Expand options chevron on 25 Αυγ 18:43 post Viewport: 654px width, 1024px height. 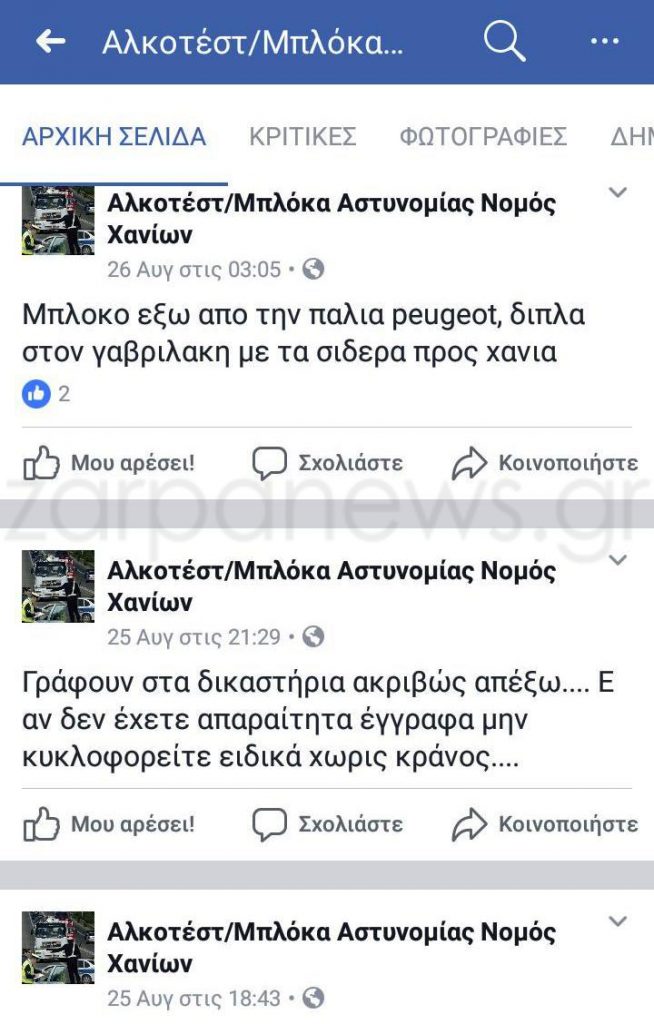click(618, 921)
